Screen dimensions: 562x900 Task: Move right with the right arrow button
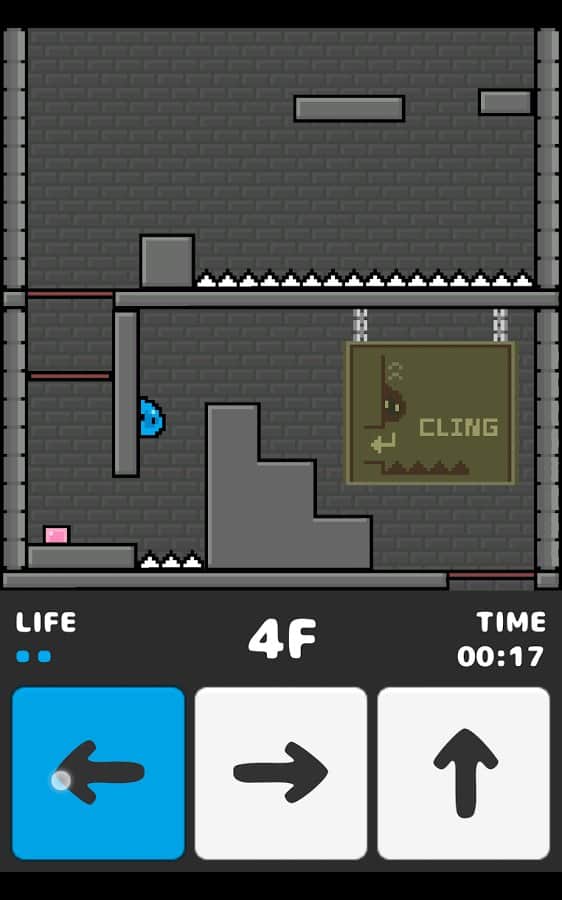coord(281,773)
